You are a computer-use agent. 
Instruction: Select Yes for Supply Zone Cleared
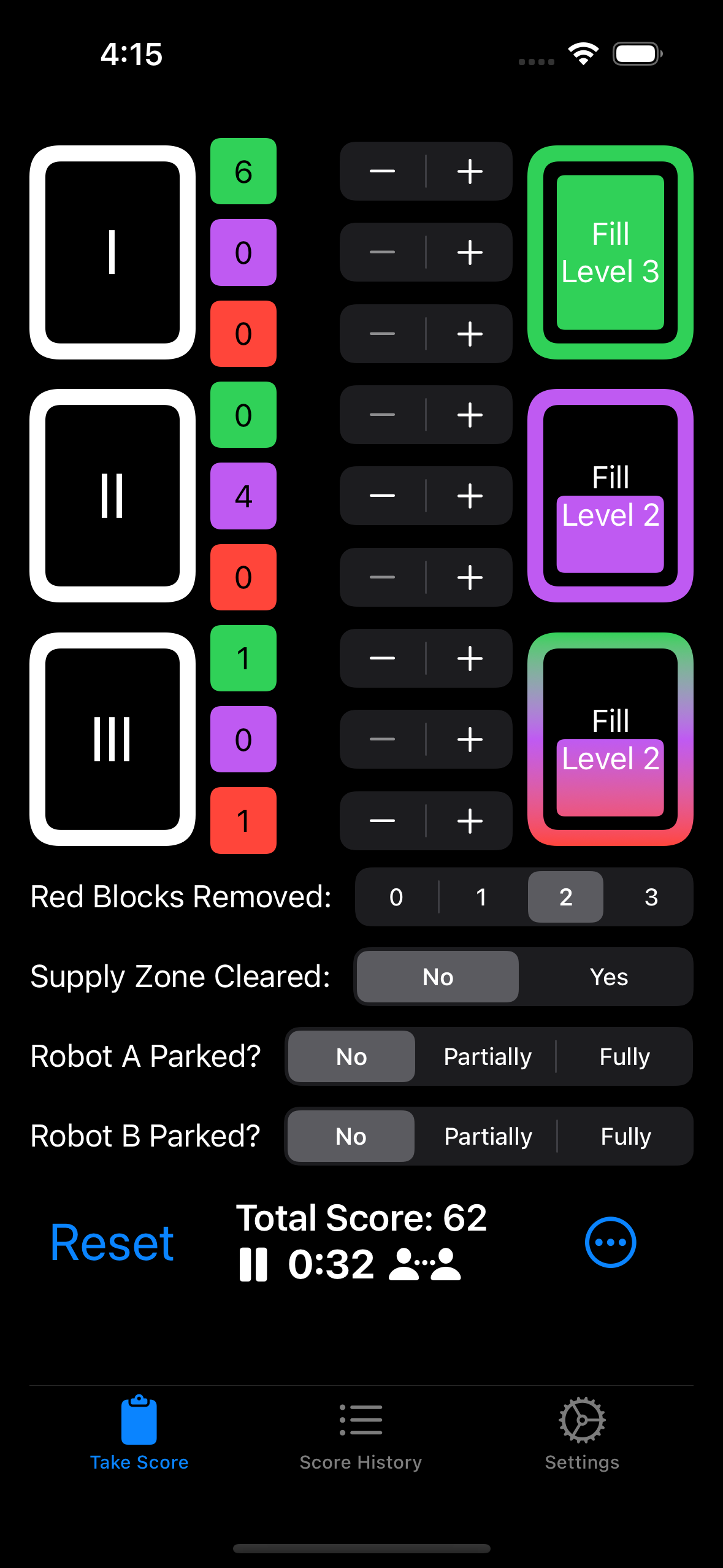(608, 977)
